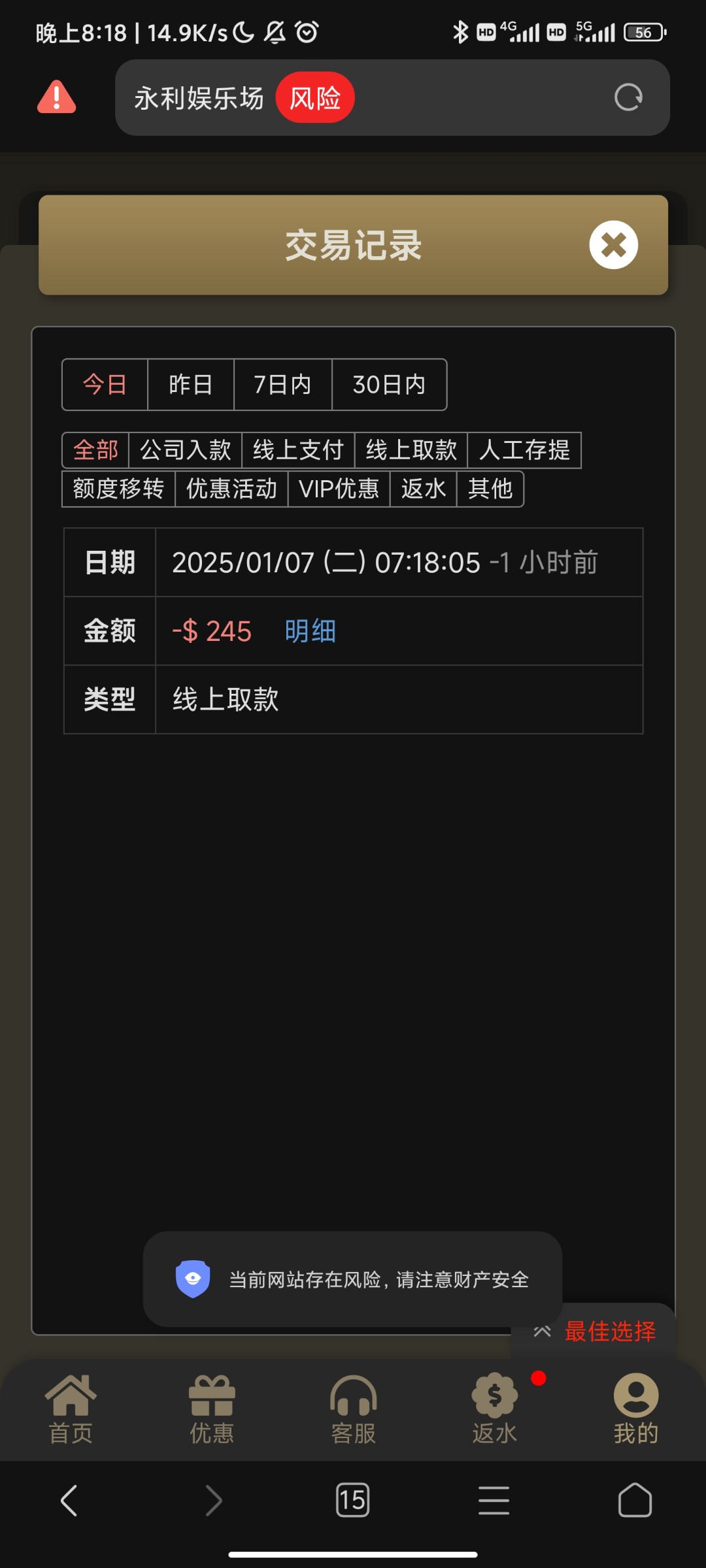Viewport: 706px width, 1568px height.
Task: Reload the page with the refresh icon
Action: [628, 98]
